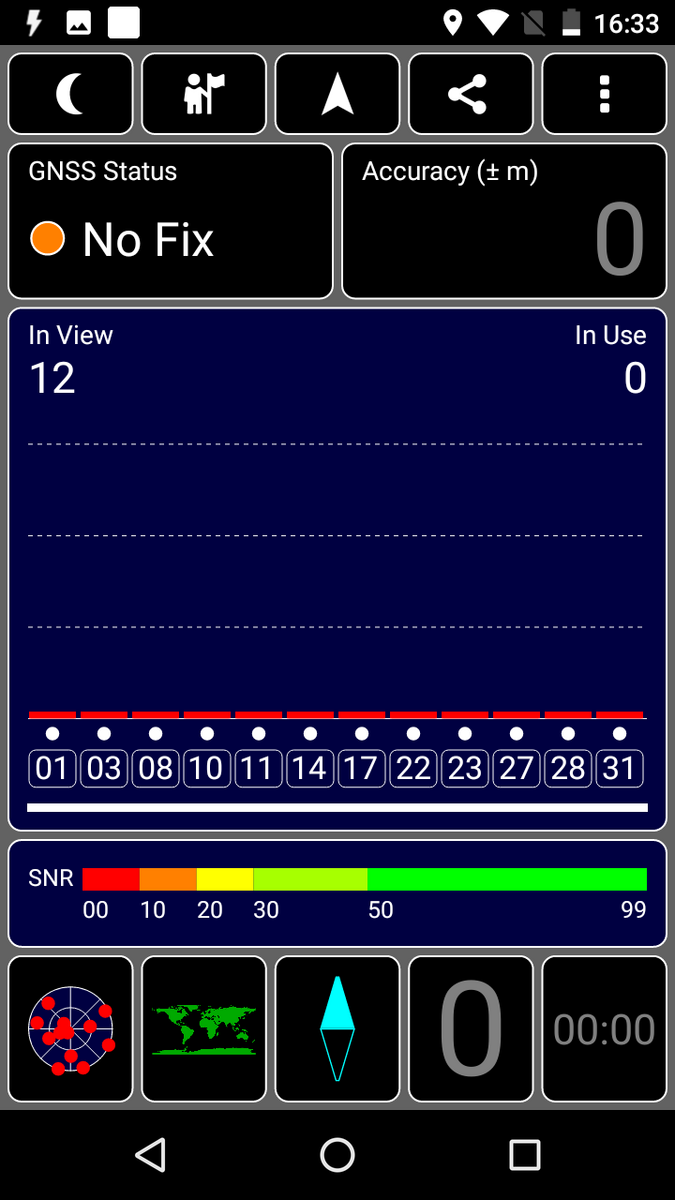Share the GNSS data
Screen dimensions: 675x1200
tap(471, 94)
